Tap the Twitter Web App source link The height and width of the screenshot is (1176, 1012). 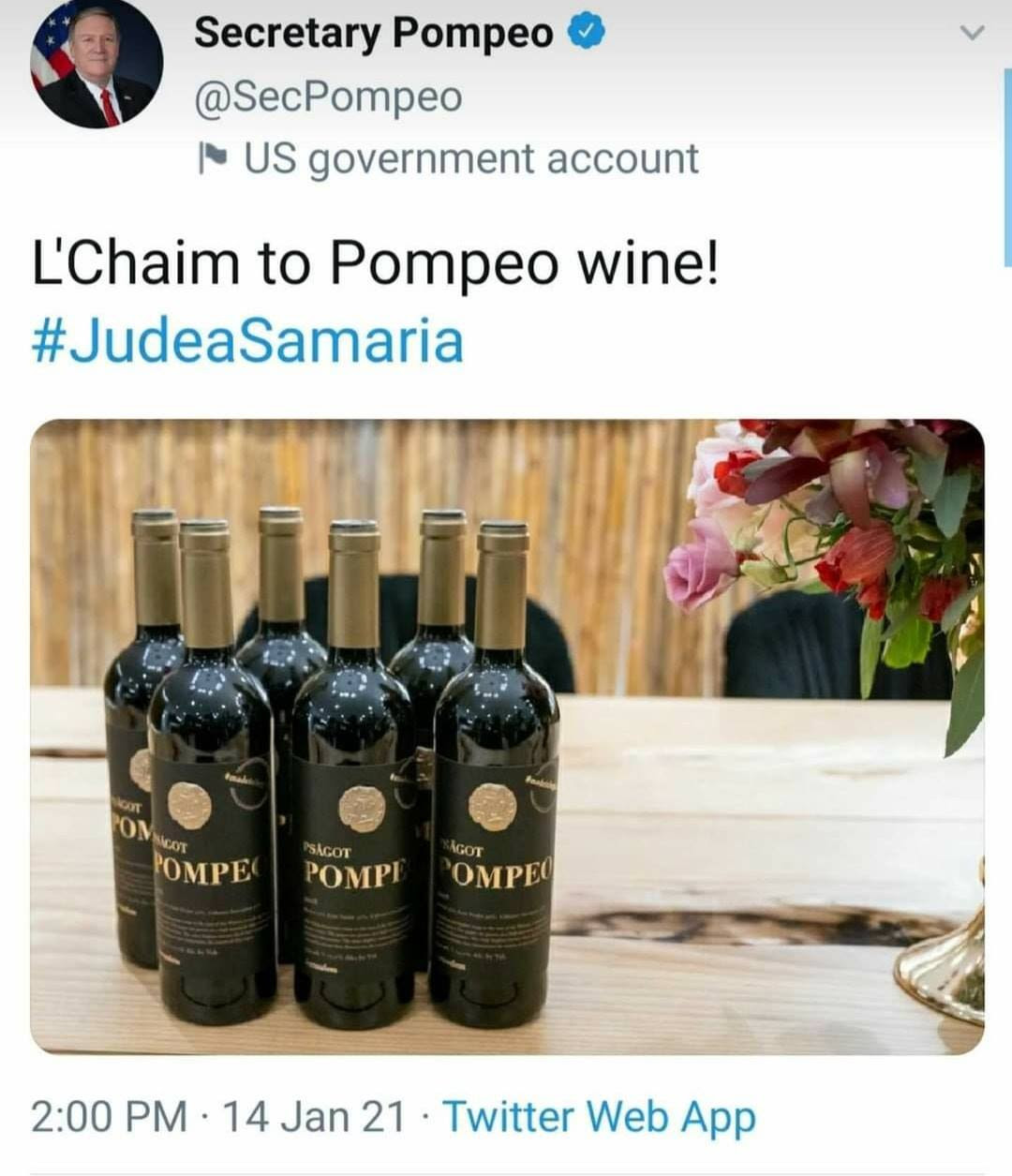pyautogui.click(x=598, y=1117)
